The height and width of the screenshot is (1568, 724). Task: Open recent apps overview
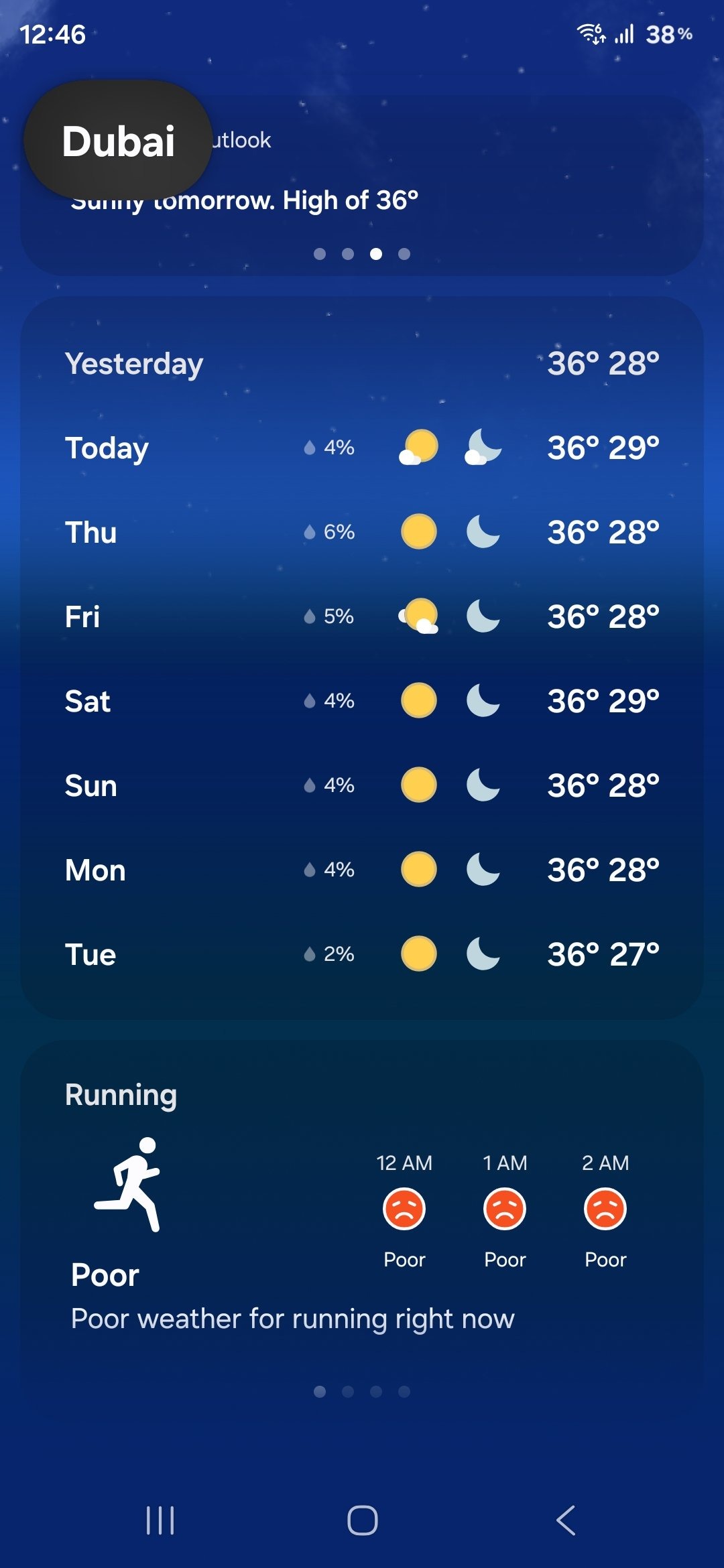160,1520
